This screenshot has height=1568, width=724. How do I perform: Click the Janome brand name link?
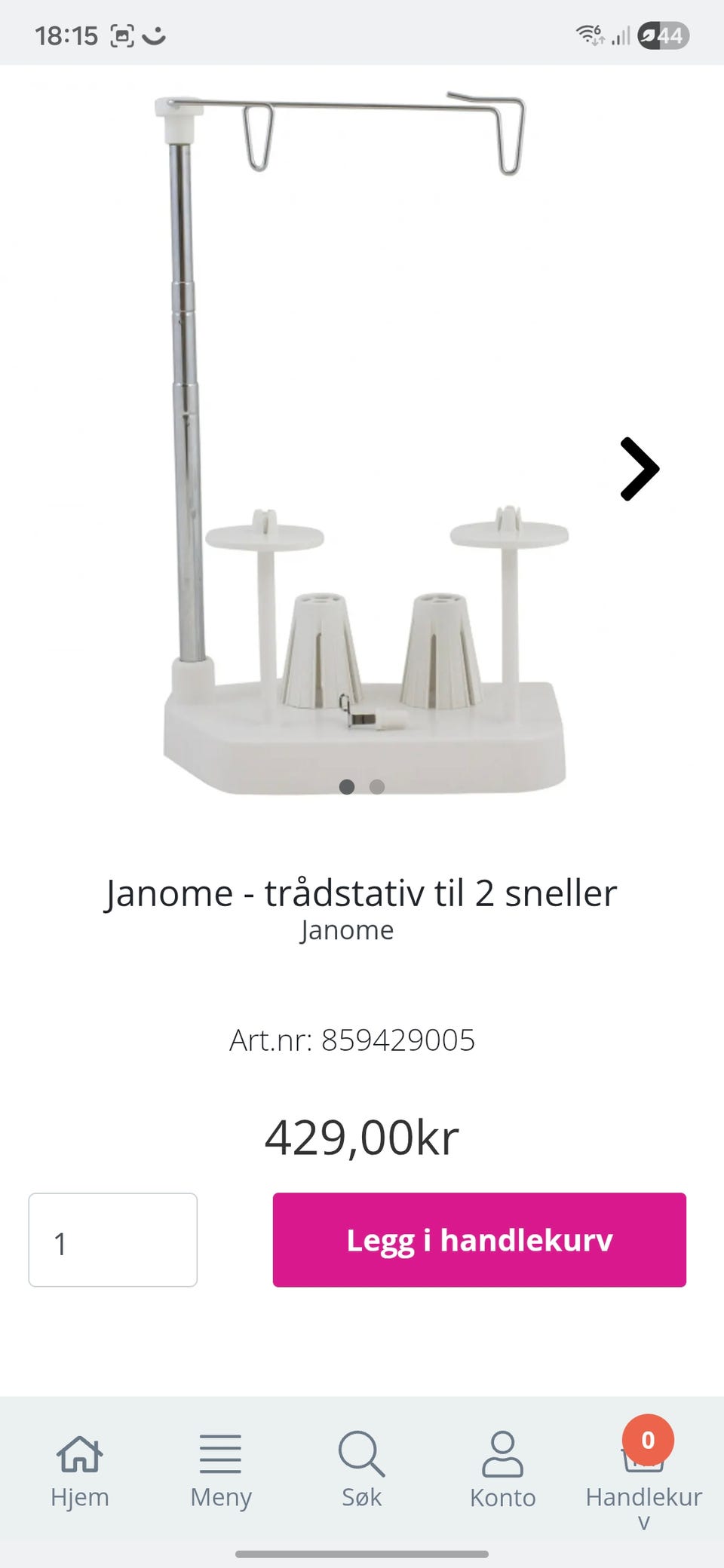pos(346,930)
